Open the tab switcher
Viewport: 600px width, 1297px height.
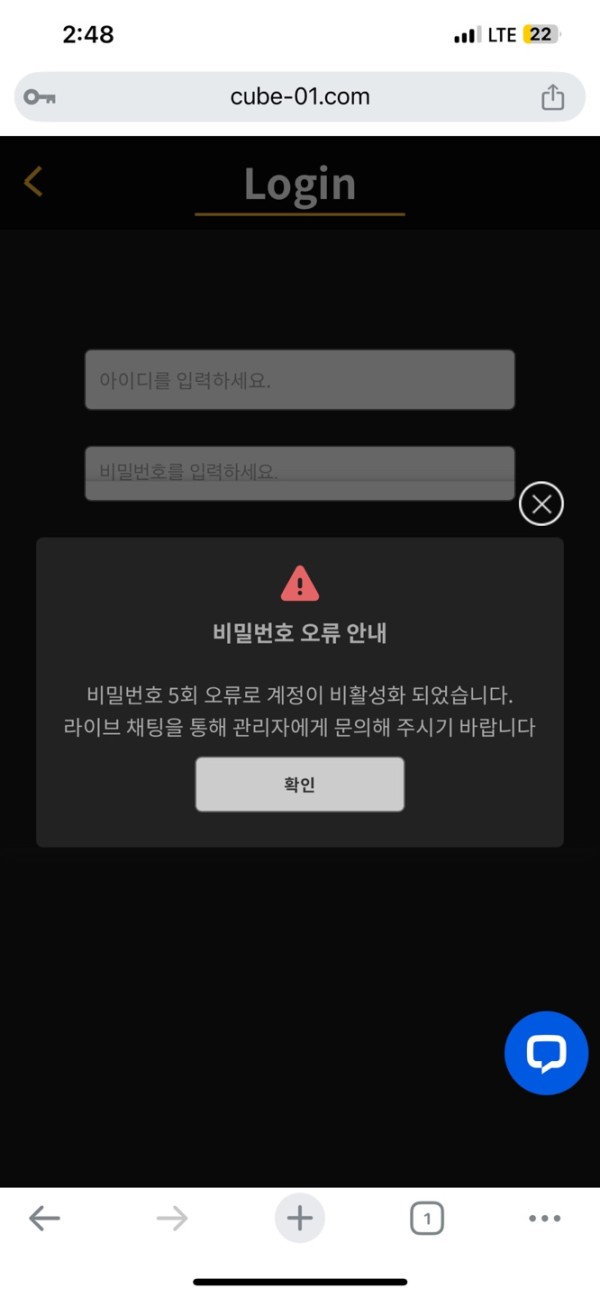click(x=427, y=1218)
